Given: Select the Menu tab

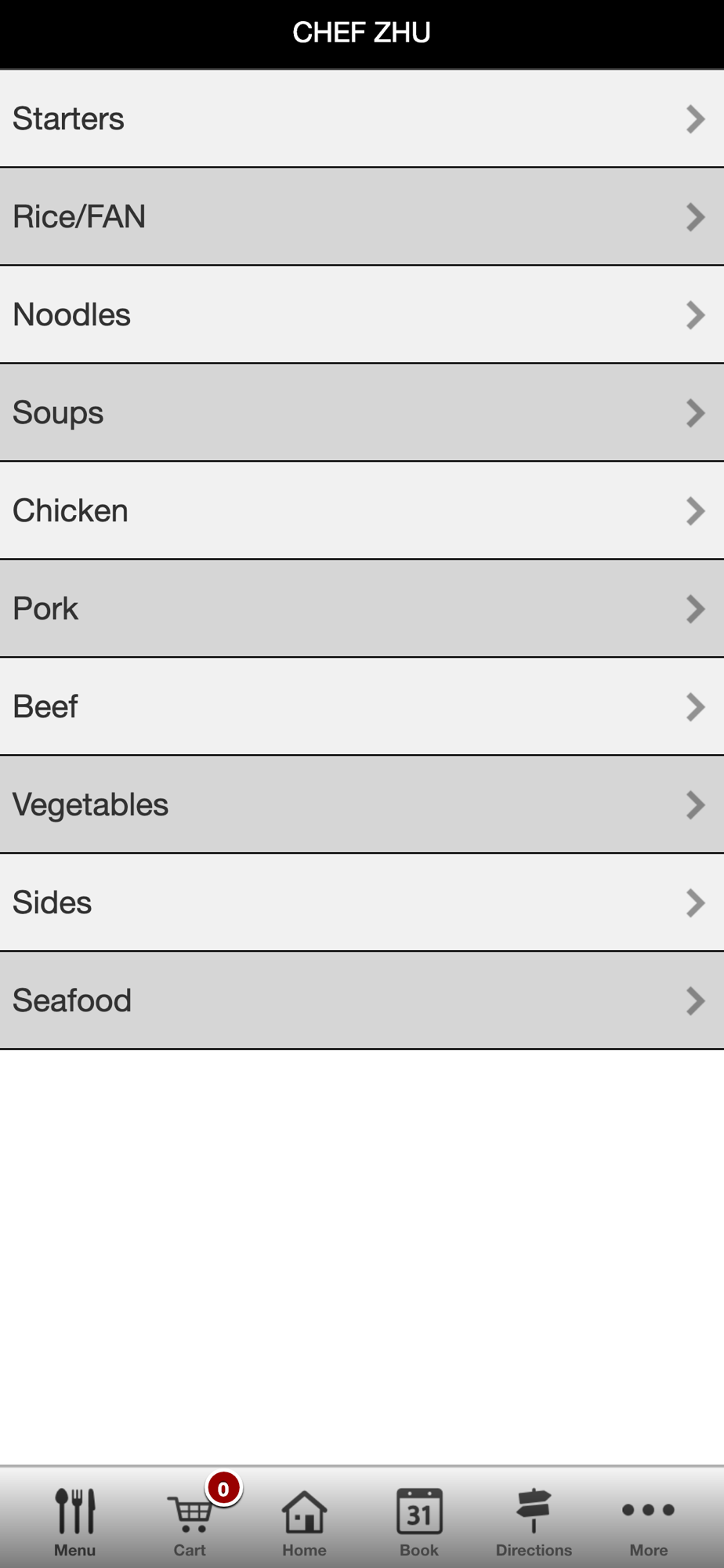Looking at the screenshot, I should coord(75,1519).
